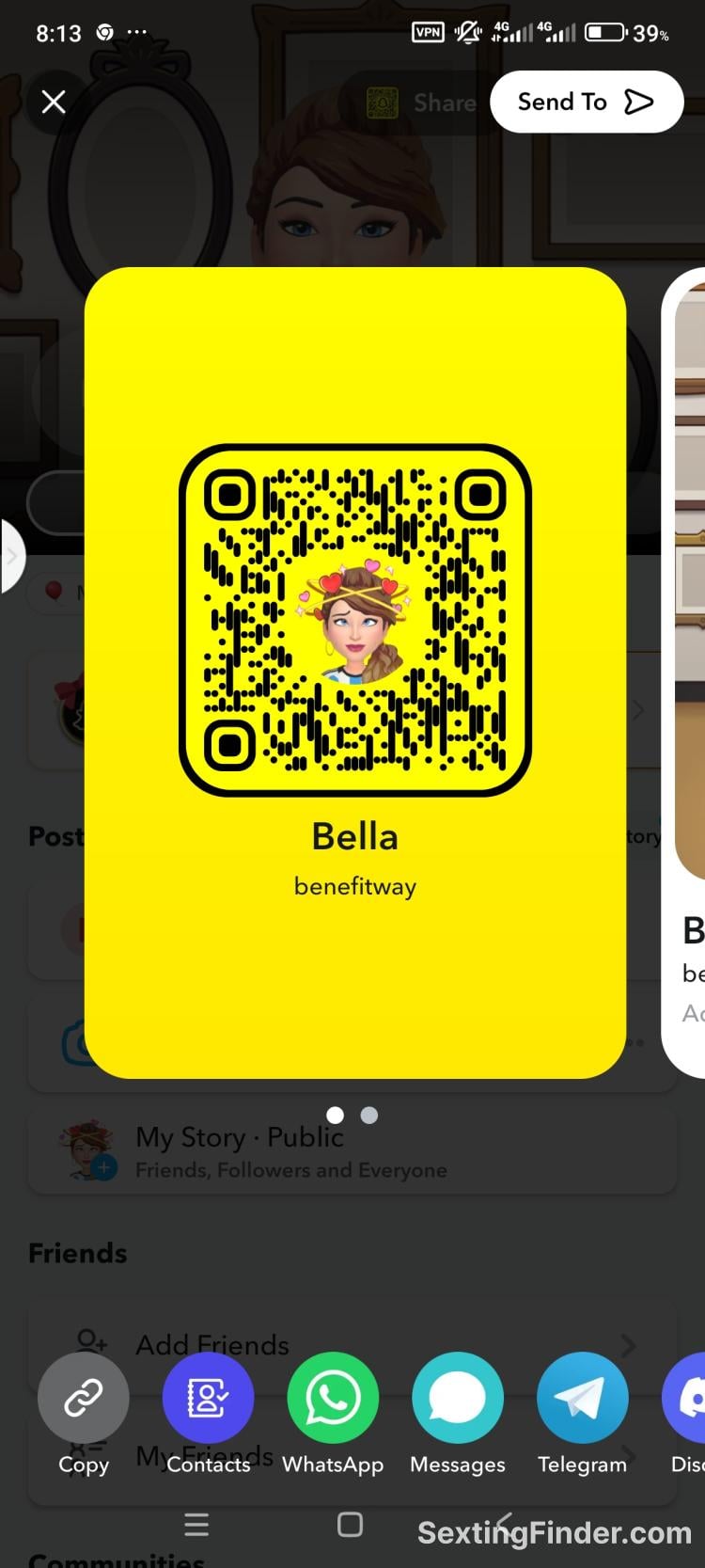705x1568 pixels.
Task: Open system recent apps button
Action: coord(196,1524)
